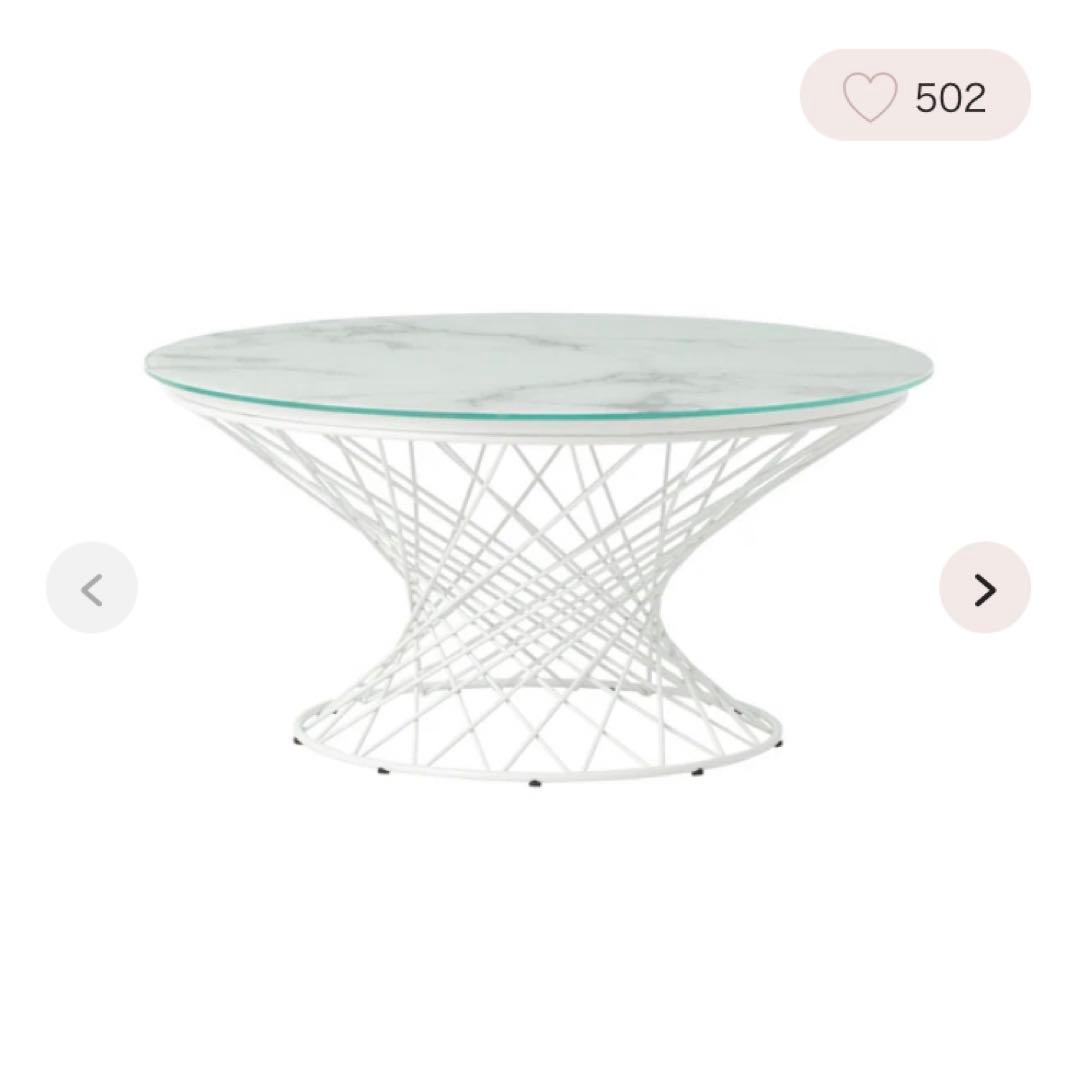The image size is (1078, 1080).
Task: Open the round marble table photo
Action: click(x=540, y=540)
